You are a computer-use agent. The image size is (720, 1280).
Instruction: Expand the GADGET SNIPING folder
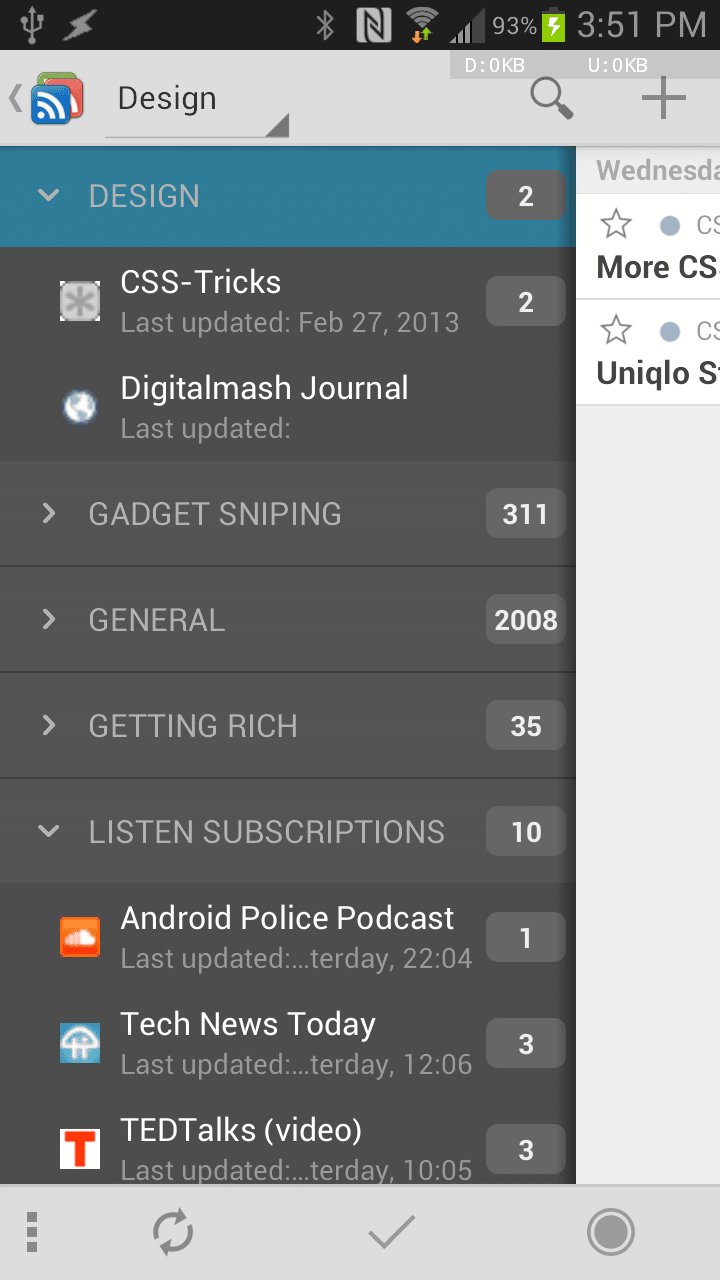pyautogui.click(x=48, y=514)
